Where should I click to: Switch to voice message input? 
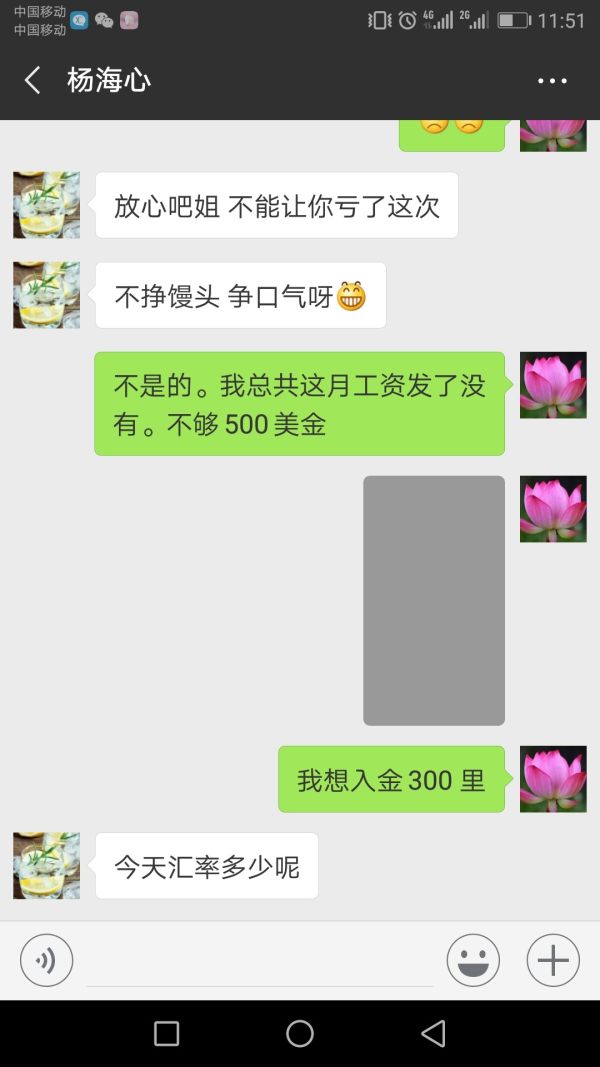[46, 961]
